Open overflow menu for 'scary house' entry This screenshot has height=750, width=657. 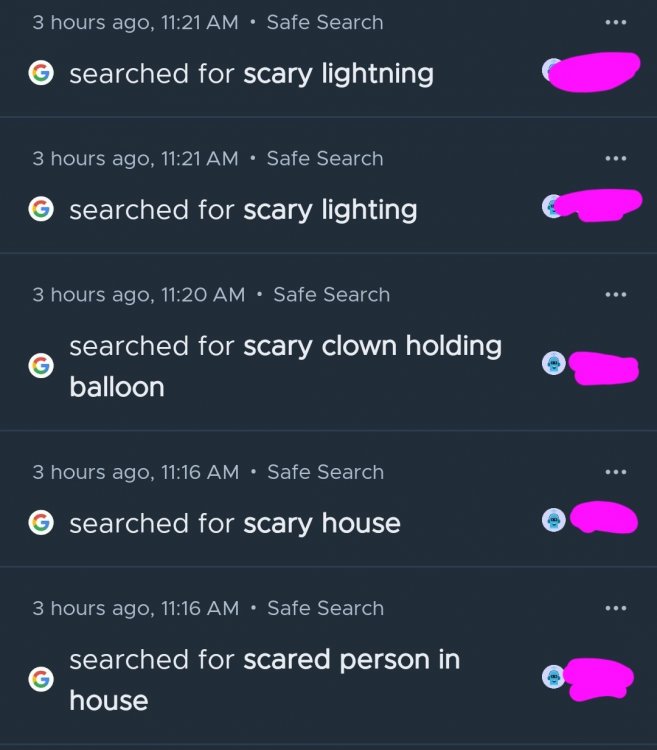click(x=615, y=472)
